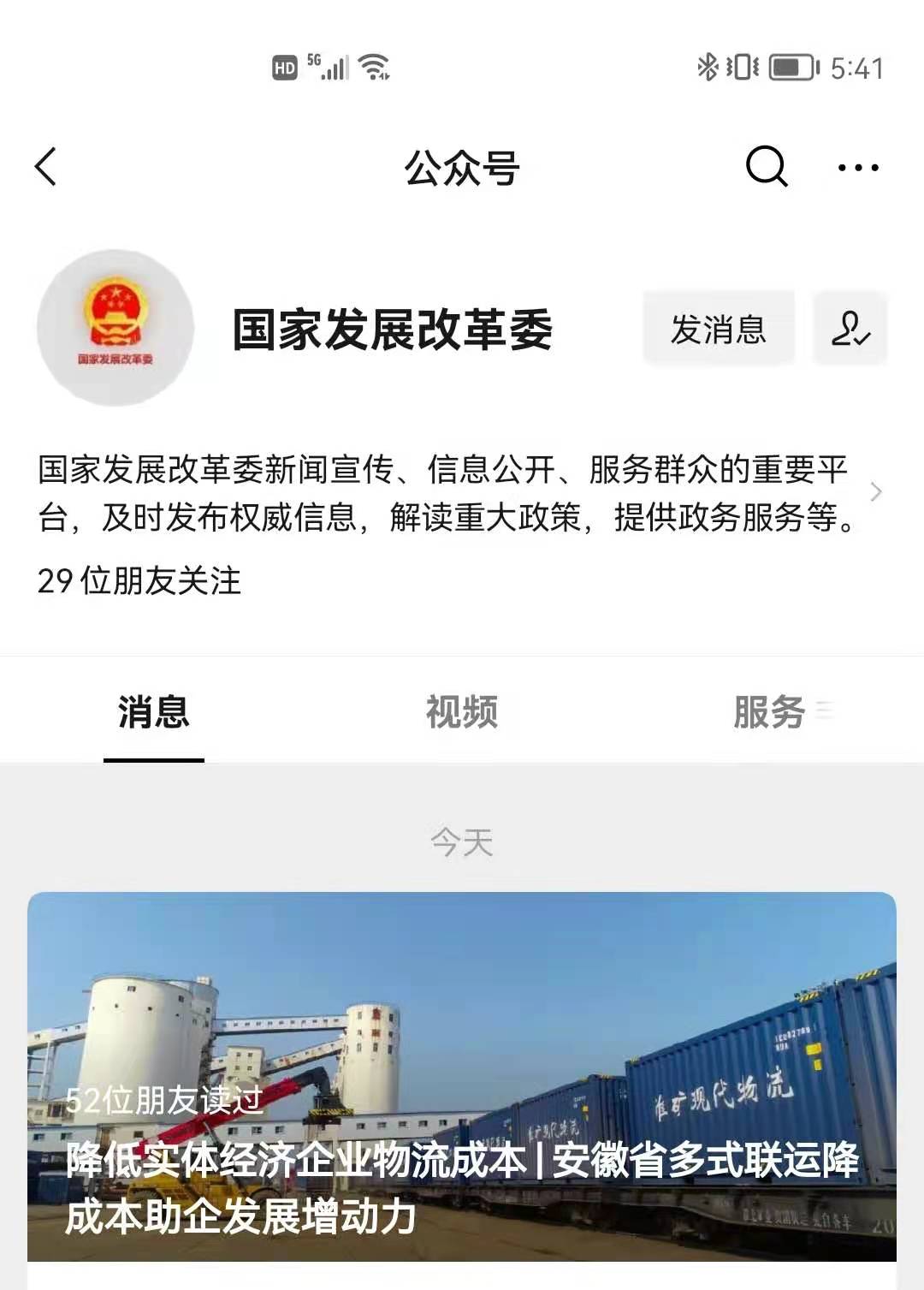Screen dimensions: 924x1290
Task: Expand the account description chevron
Action: point(875,492)
